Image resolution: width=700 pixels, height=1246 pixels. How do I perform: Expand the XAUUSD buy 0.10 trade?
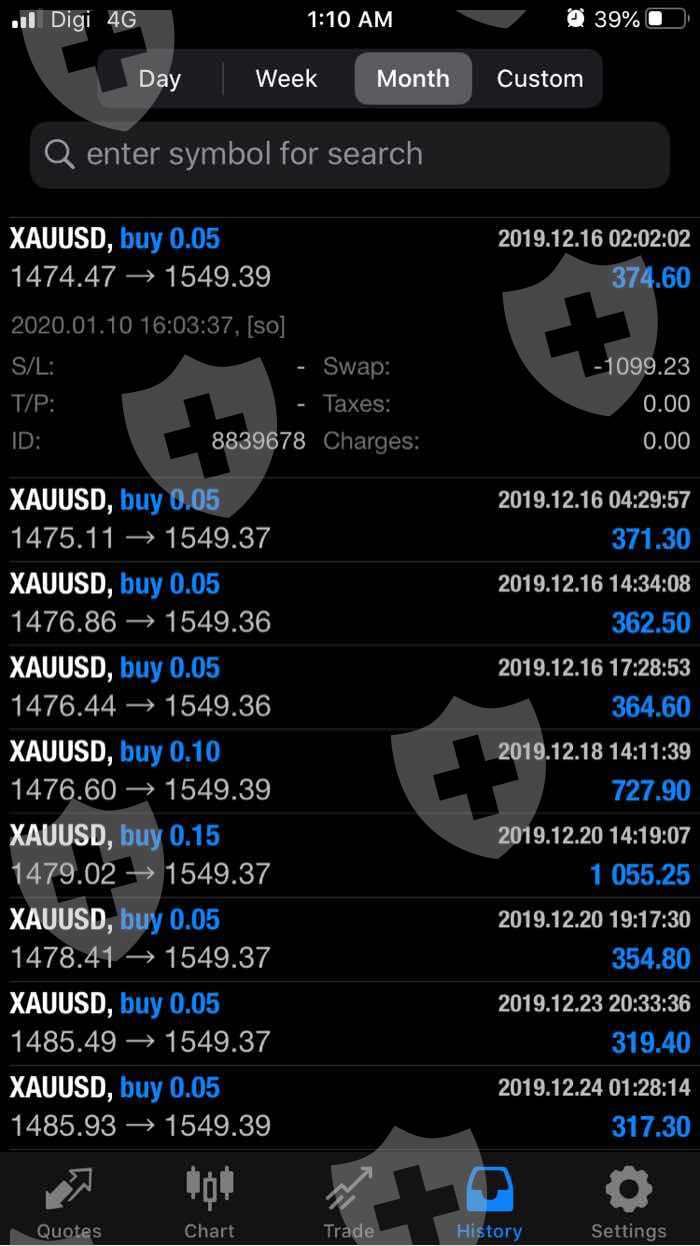[x=350, y=772]
